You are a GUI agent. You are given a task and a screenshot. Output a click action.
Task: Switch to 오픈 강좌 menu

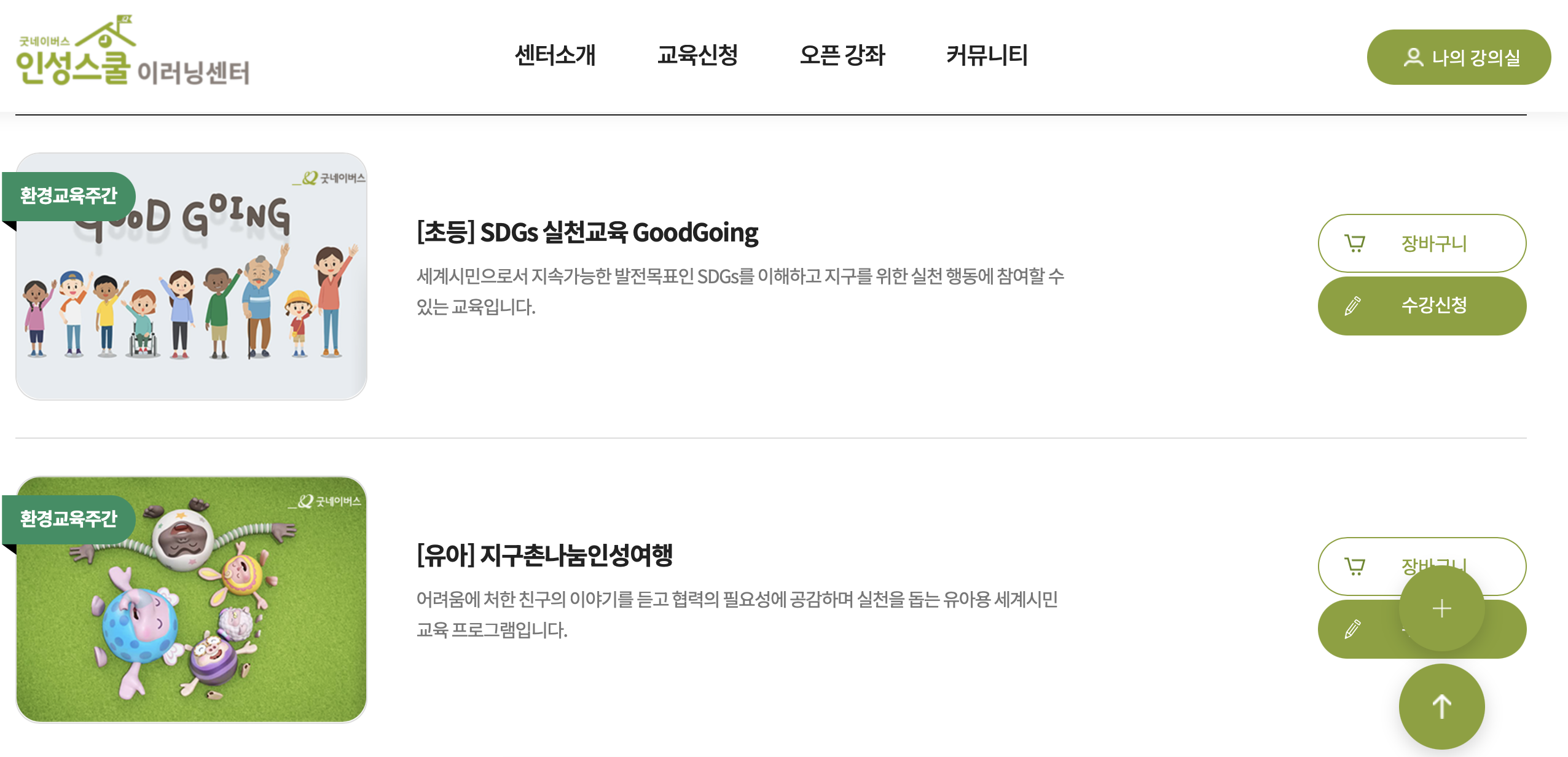click(x=842, y=55)
